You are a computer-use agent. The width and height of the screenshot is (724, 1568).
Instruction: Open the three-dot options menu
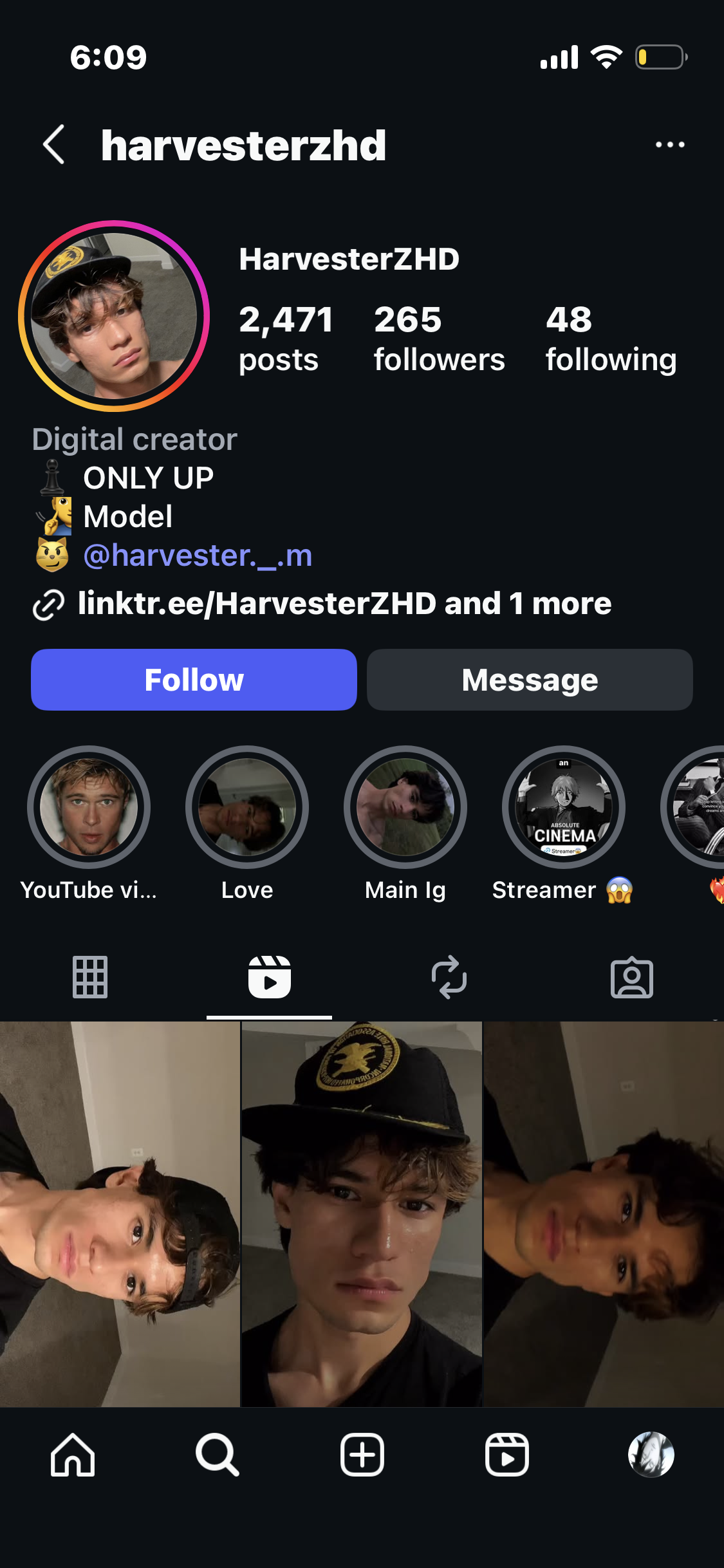669,145
